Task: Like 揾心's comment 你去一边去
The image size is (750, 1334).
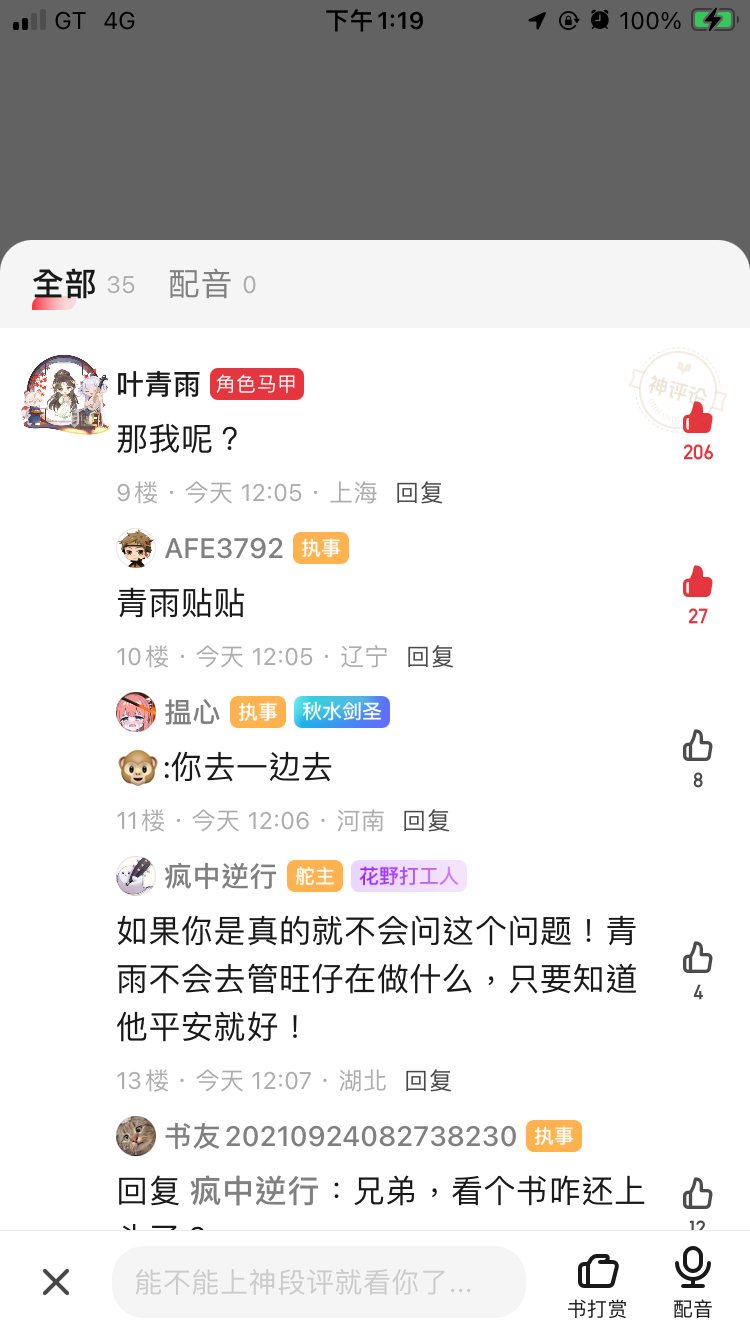Action: pyautogui.click(x=697, y=746)
